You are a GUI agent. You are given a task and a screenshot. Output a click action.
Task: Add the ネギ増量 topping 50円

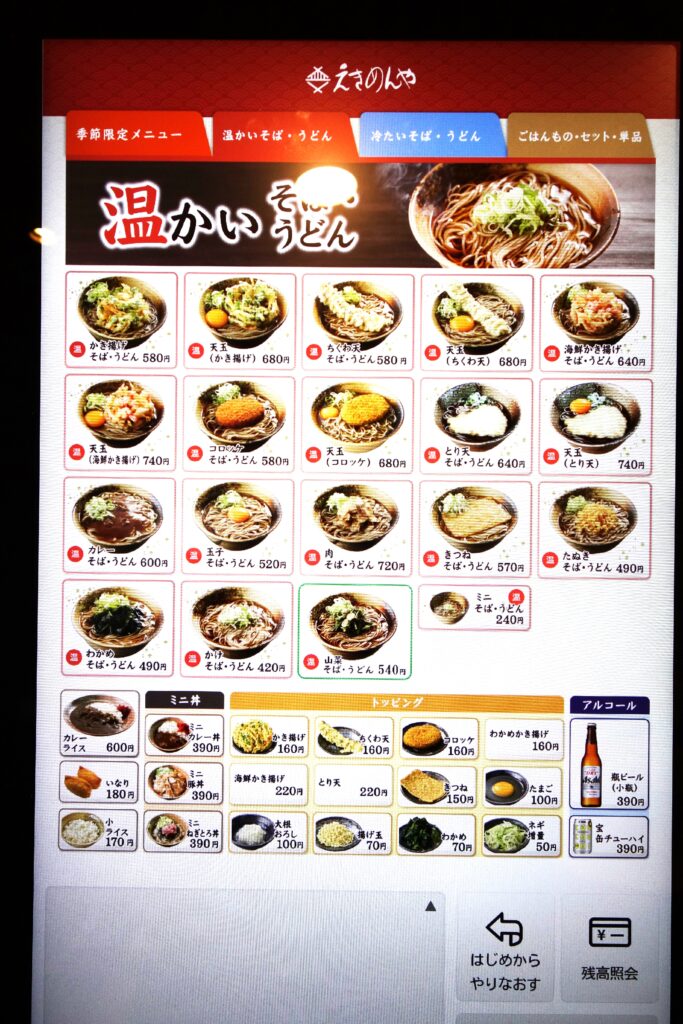click(x=522, y=834)
